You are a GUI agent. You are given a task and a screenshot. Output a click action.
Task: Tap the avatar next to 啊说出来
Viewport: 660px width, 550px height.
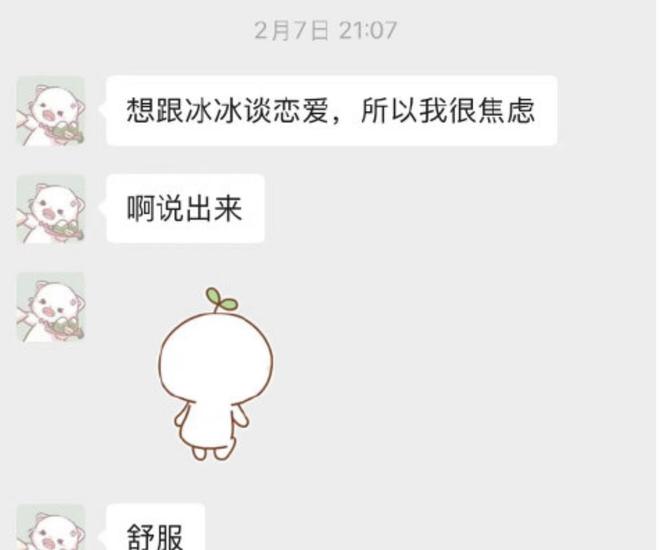(x=51, y=209)
